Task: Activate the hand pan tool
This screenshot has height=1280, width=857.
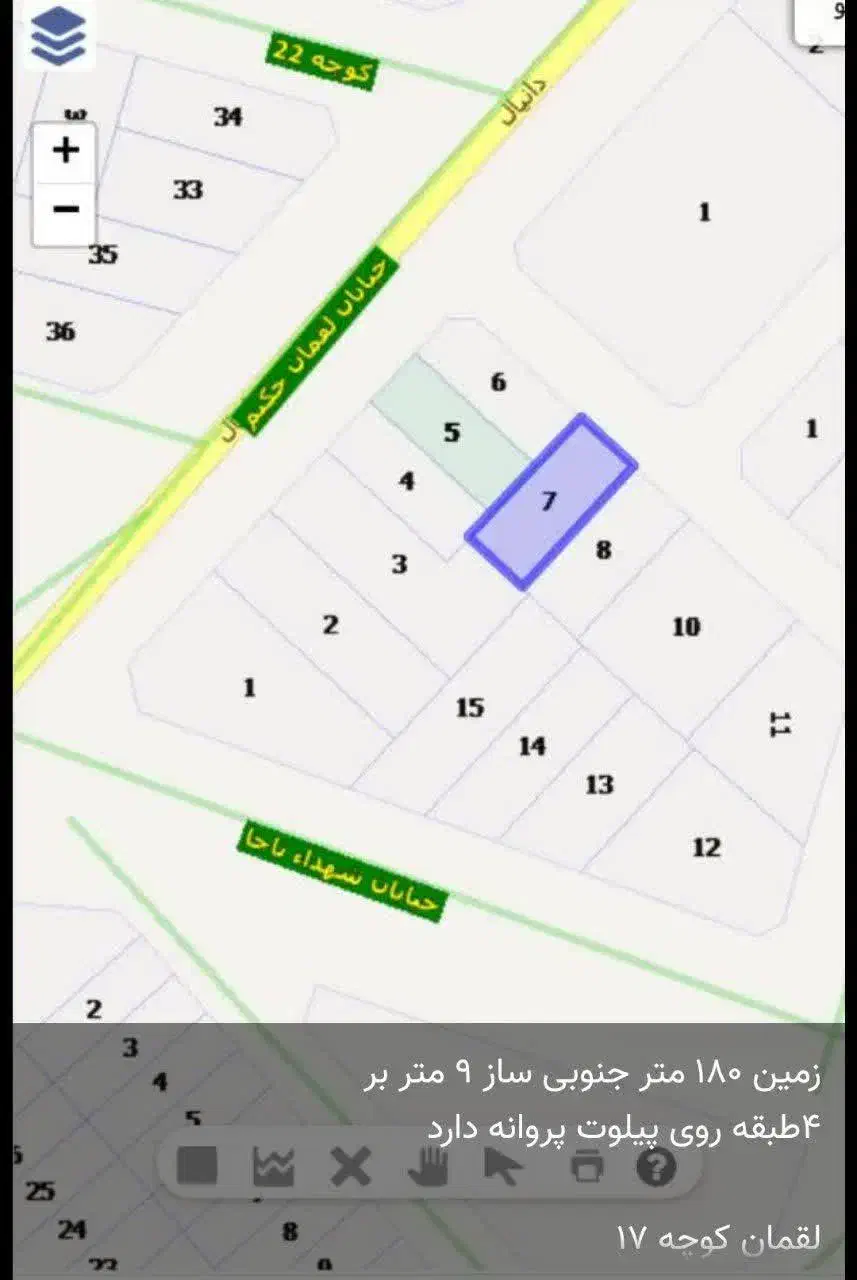Action: click(x=428, y=1166)
